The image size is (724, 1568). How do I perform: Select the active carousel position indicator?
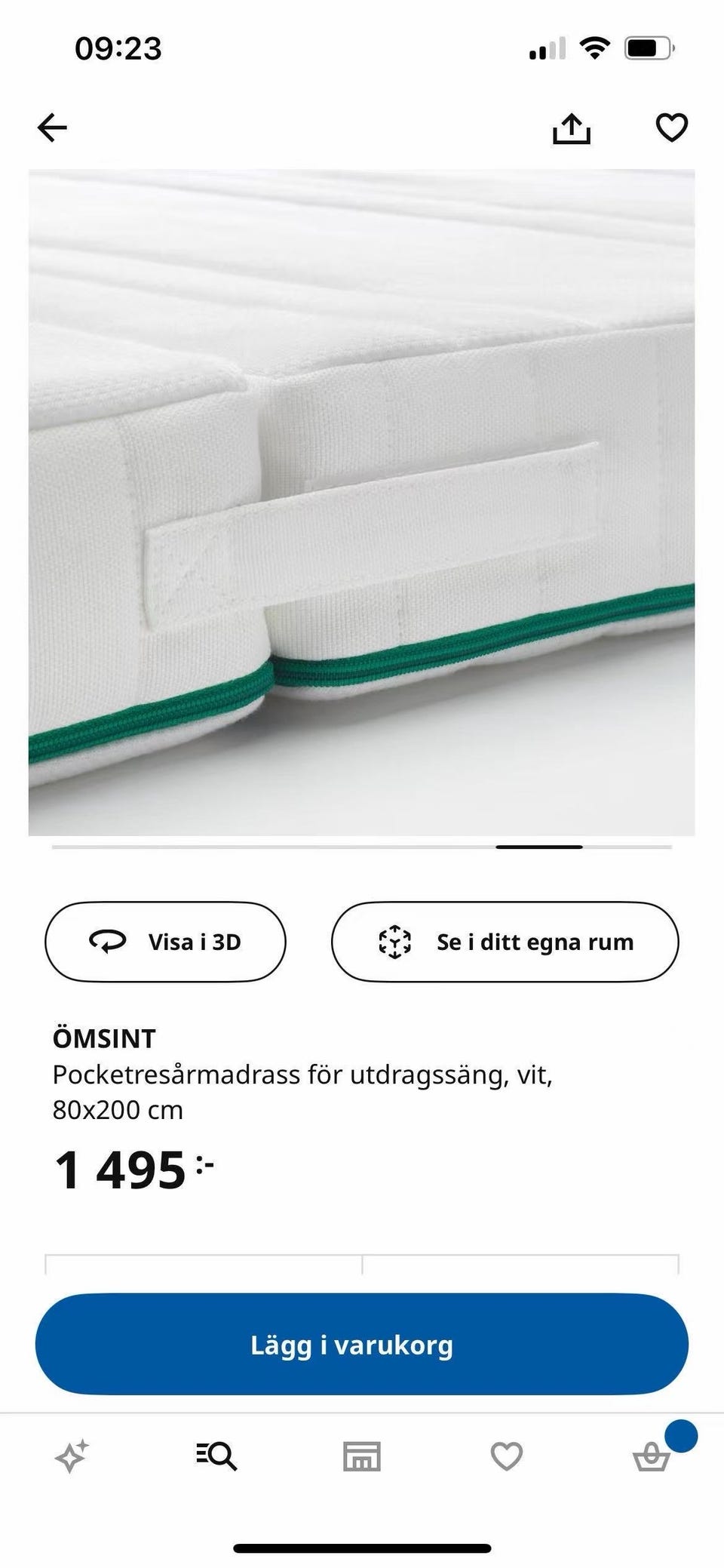pyautogui.click(x=538, y=848)
